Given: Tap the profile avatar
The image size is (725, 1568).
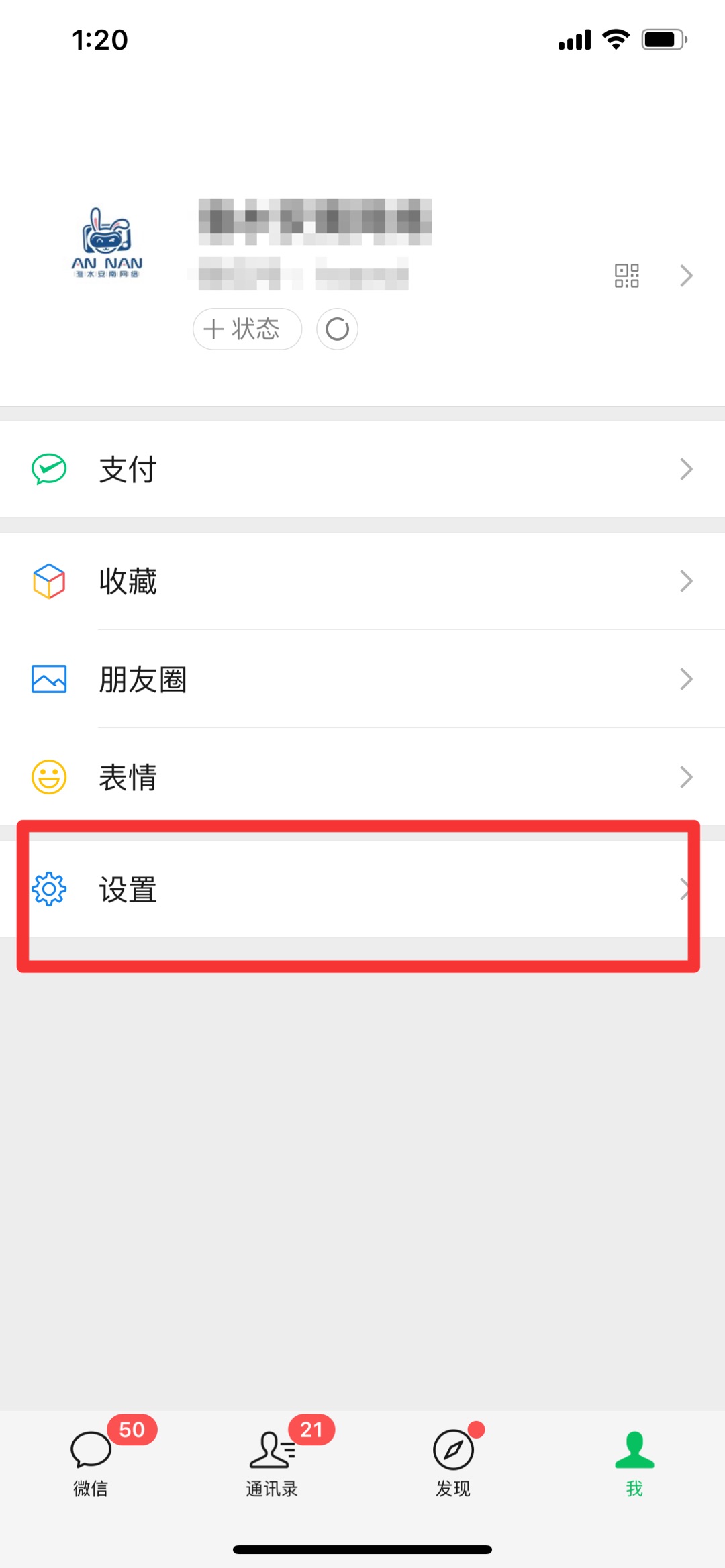Looking at the screenshot, I should click(107, 243).
